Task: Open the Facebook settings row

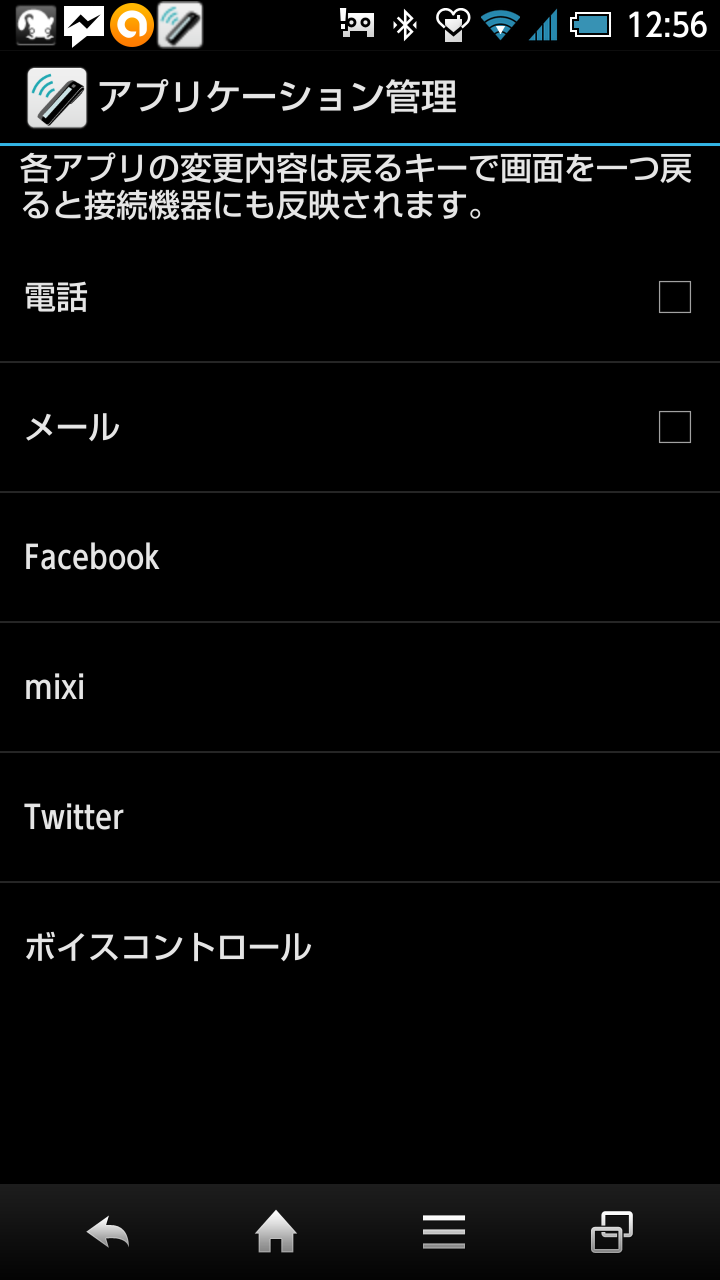Action: (360, 557)
